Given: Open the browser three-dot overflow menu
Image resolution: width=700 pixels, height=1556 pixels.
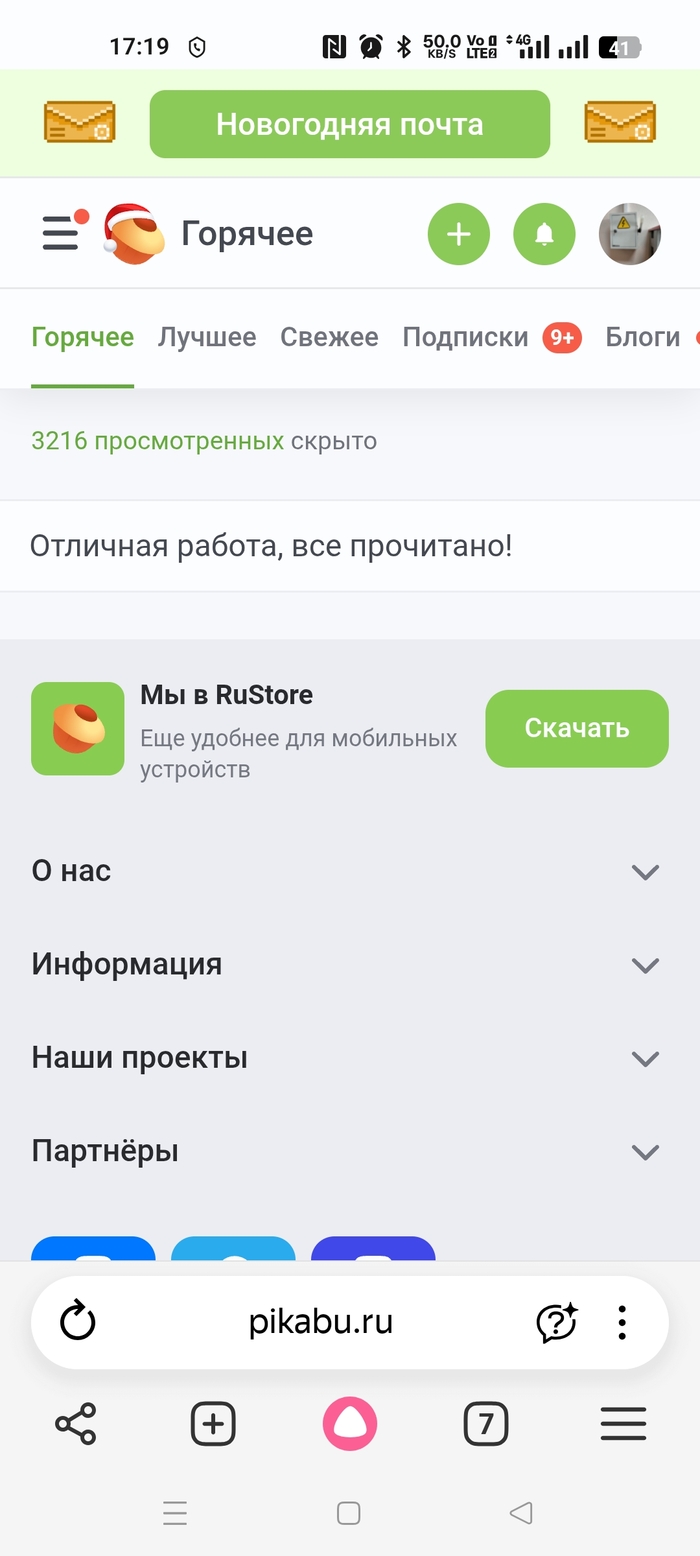Looking at the screenshot, I should [x=622, y=1322].
